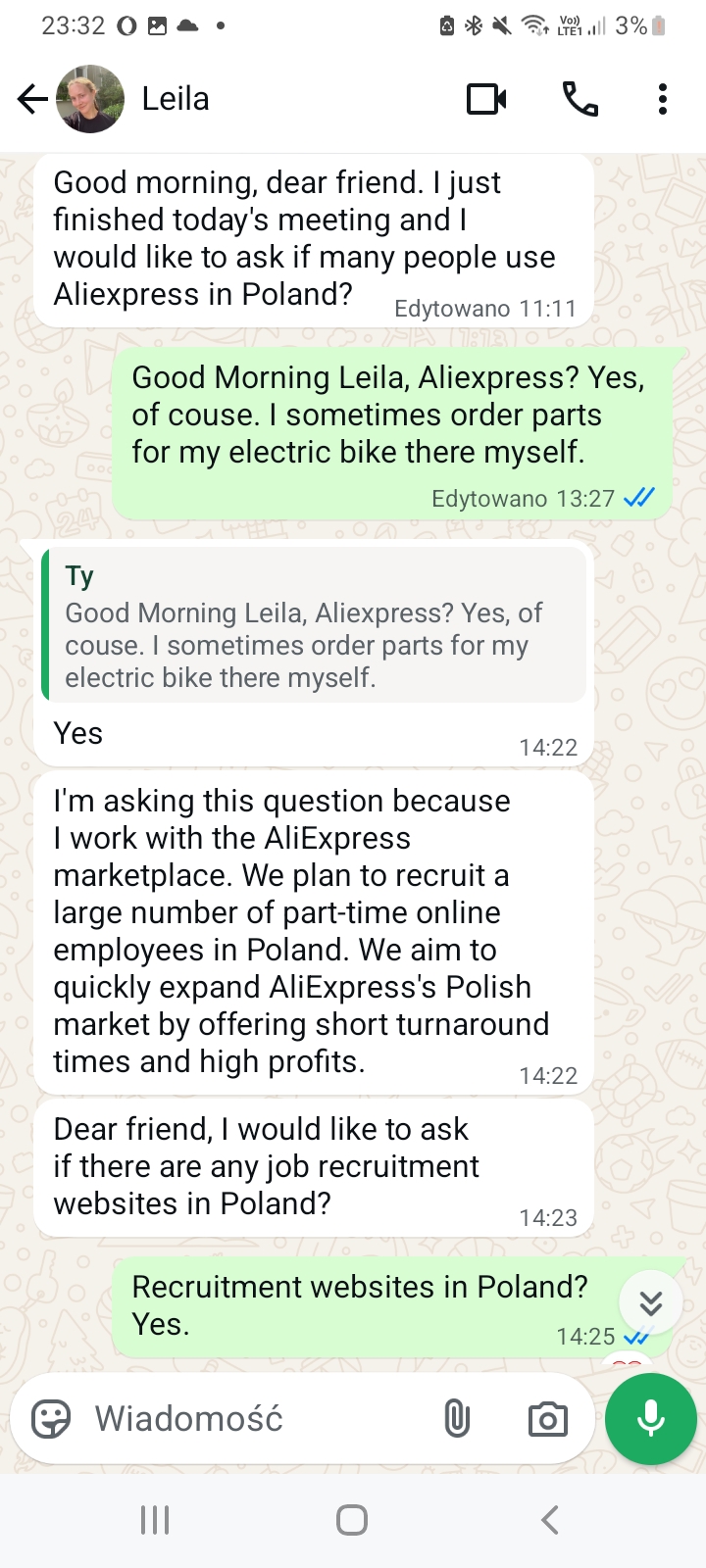Attach a file to the message
This screenshot has height=1568, width=706.
(x=457, y=1419)
